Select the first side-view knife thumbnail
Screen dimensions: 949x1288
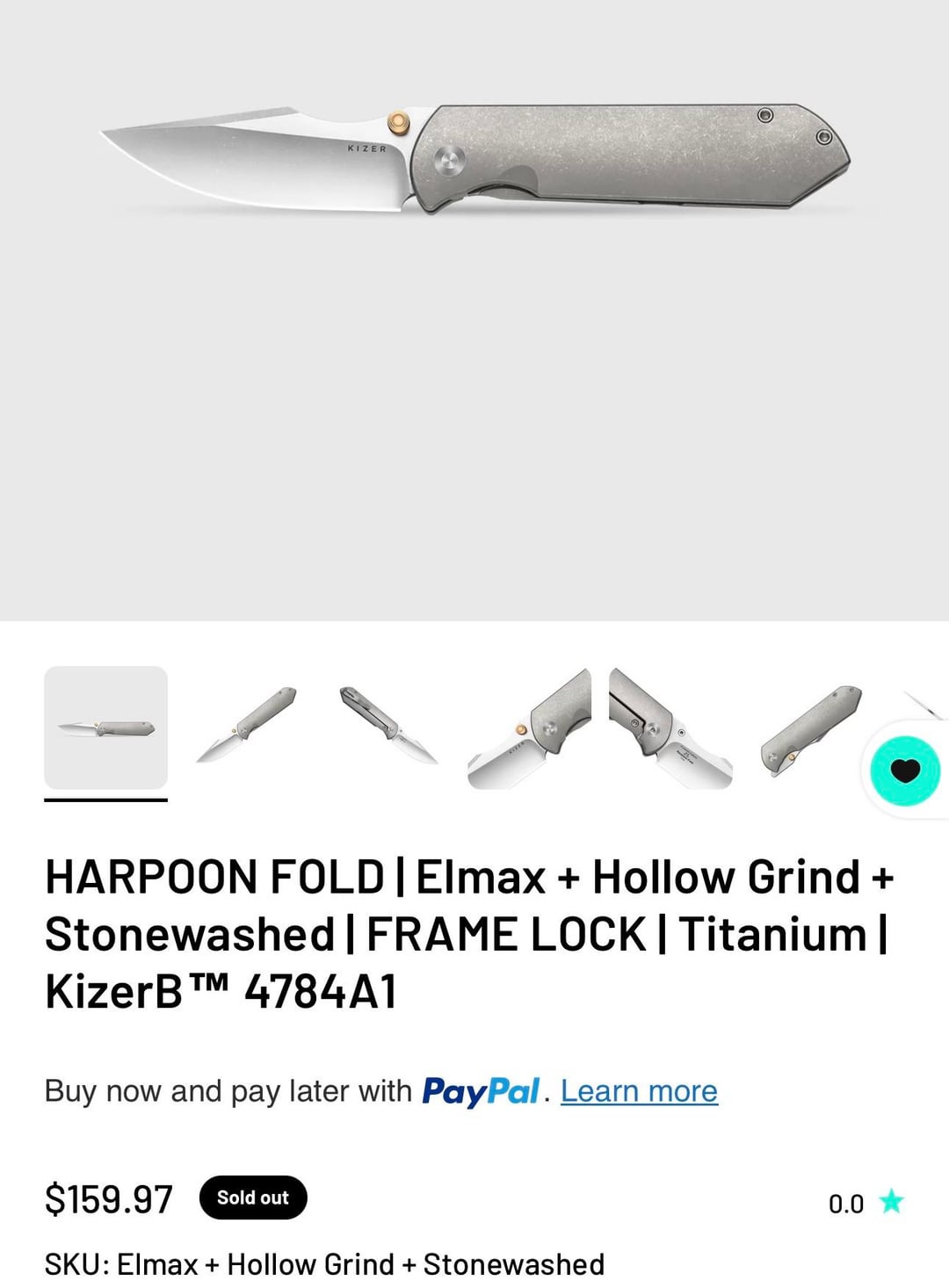pos(105,727)
